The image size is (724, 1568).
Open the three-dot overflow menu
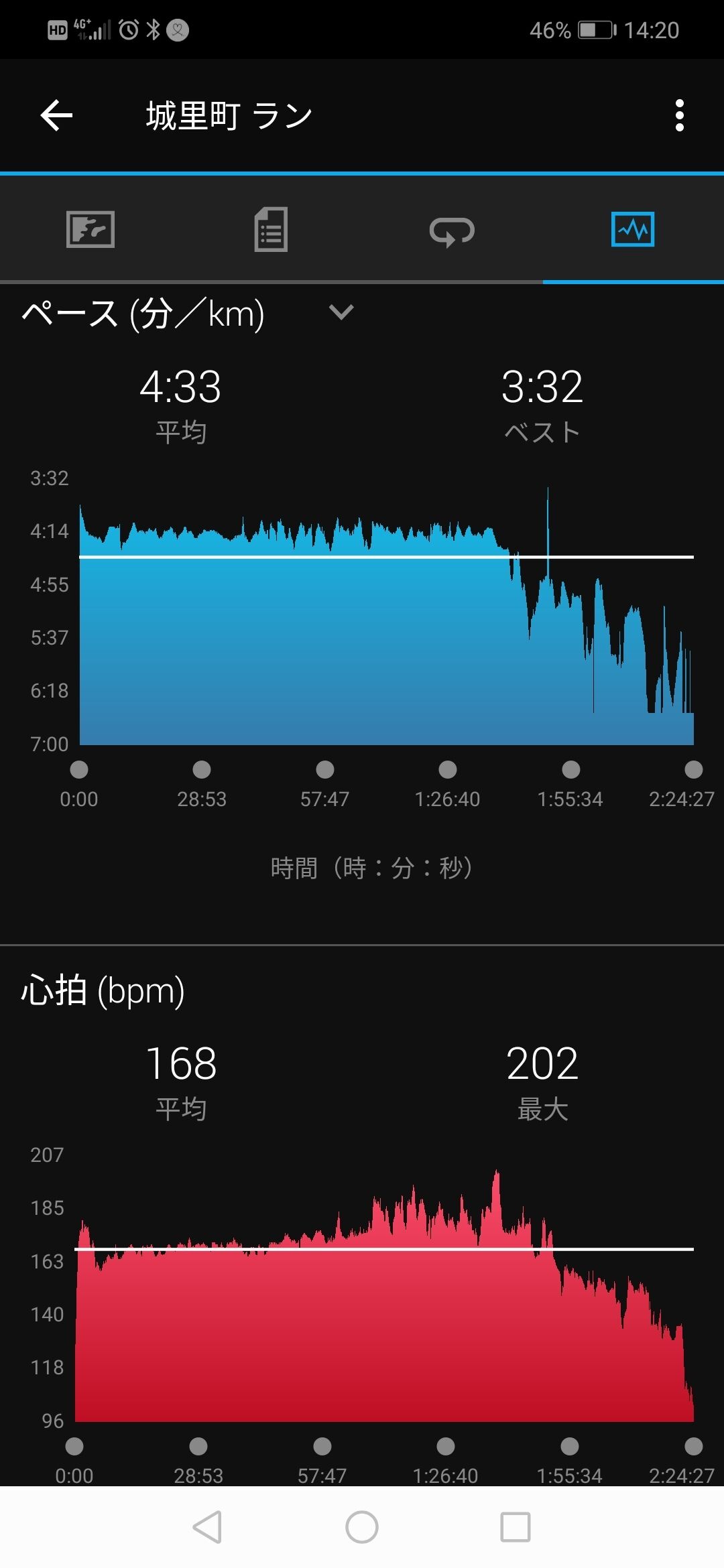(679, 116)
